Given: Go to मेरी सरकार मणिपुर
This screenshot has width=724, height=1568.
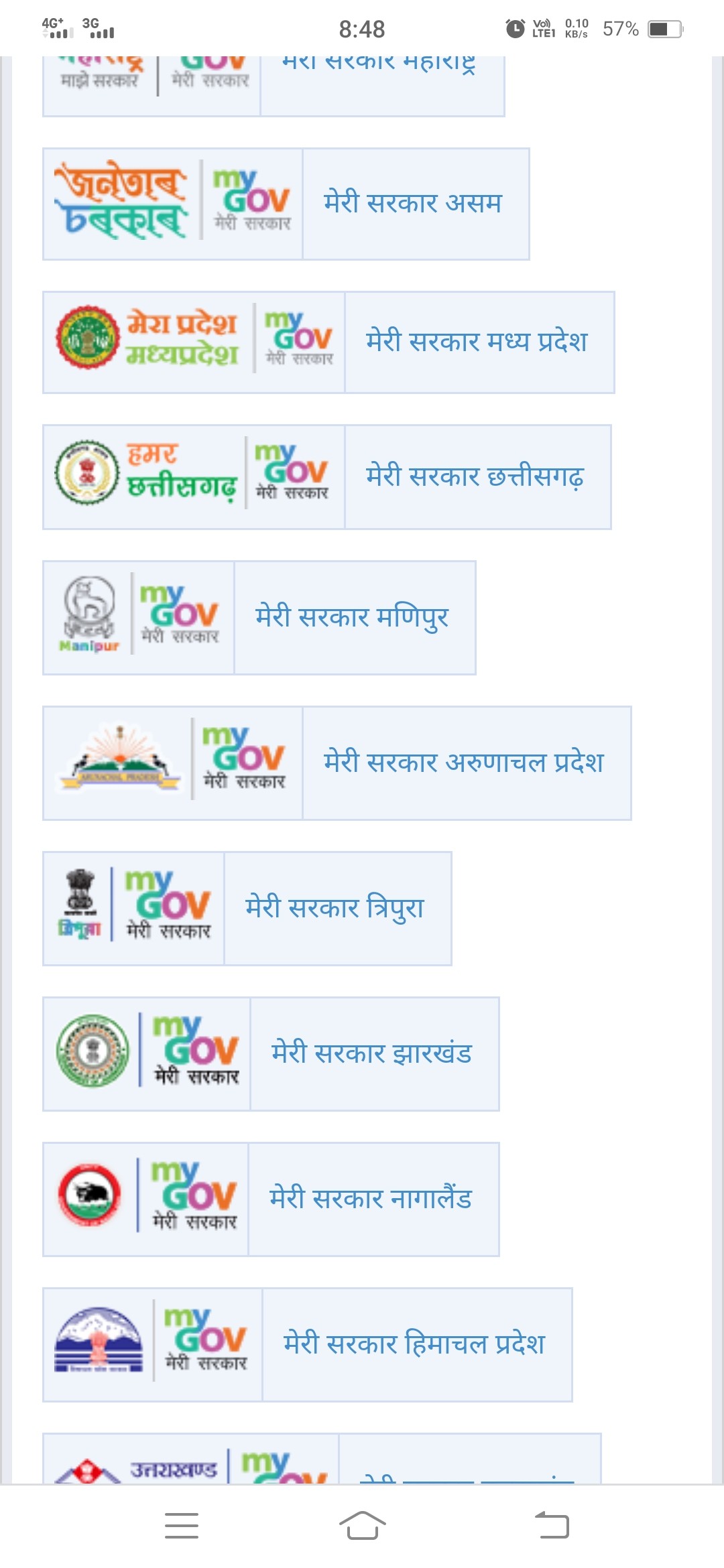Looking at the screenshot, I should point(353,617).
